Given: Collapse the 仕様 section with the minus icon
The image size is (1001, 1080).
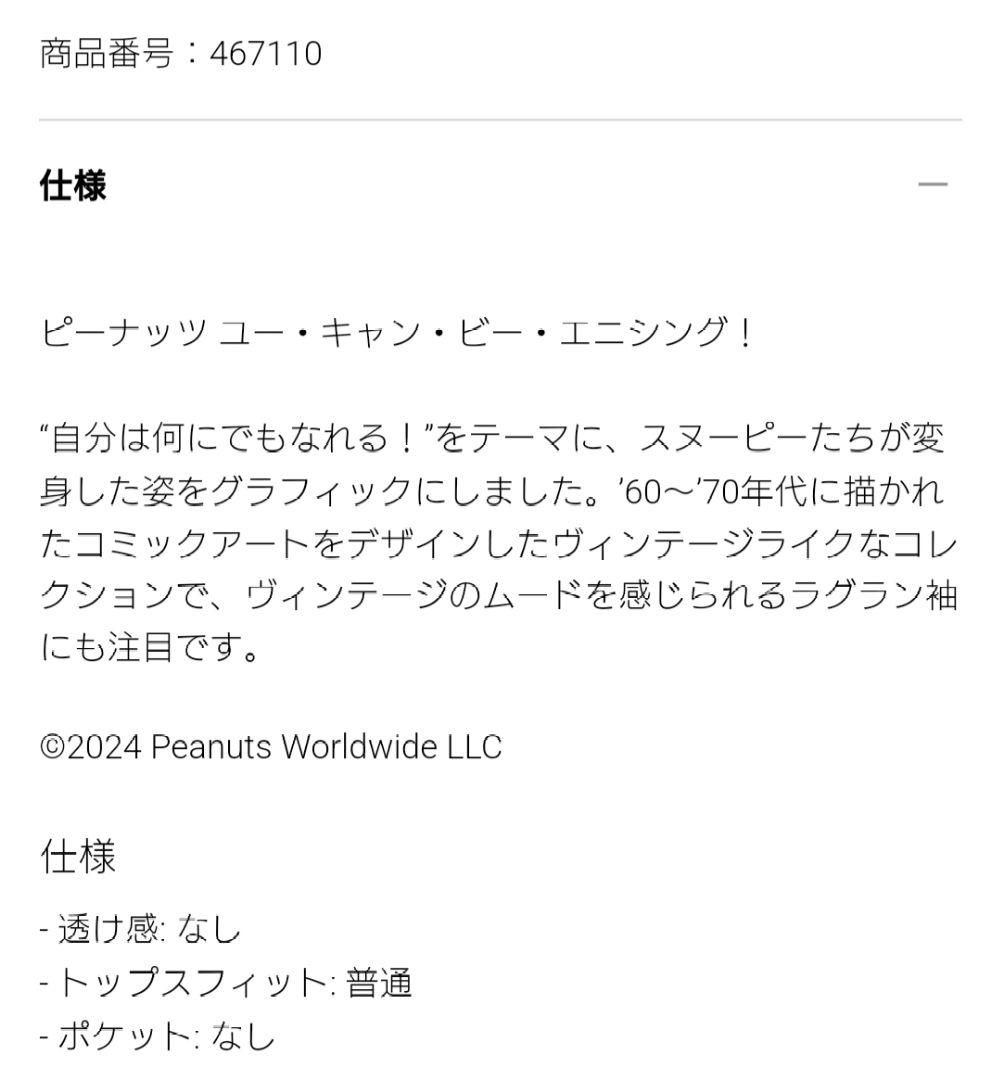Looking at the screenshot, I should [x=932, y=185].
